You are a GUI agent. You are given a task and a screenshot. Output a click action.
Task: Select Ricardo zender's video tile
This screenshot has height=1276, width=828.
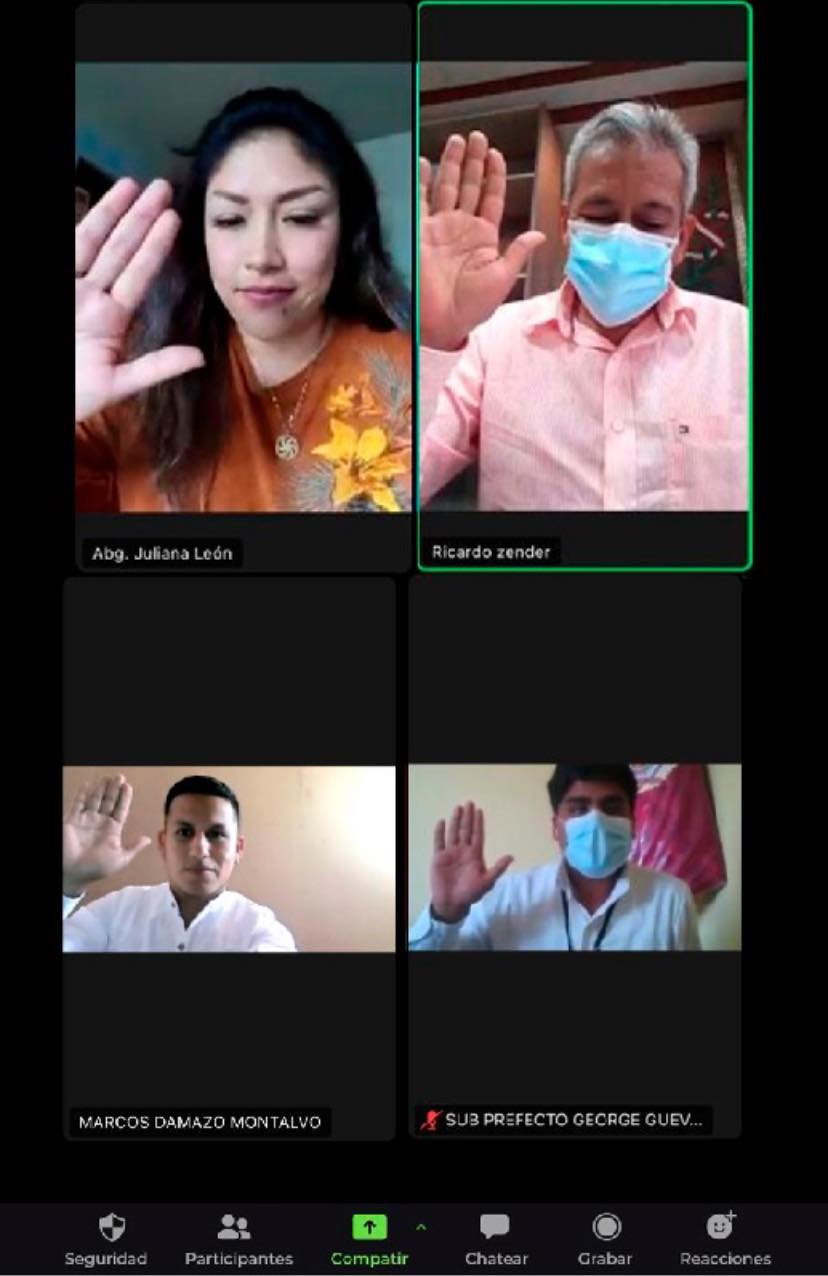(584, 287)
